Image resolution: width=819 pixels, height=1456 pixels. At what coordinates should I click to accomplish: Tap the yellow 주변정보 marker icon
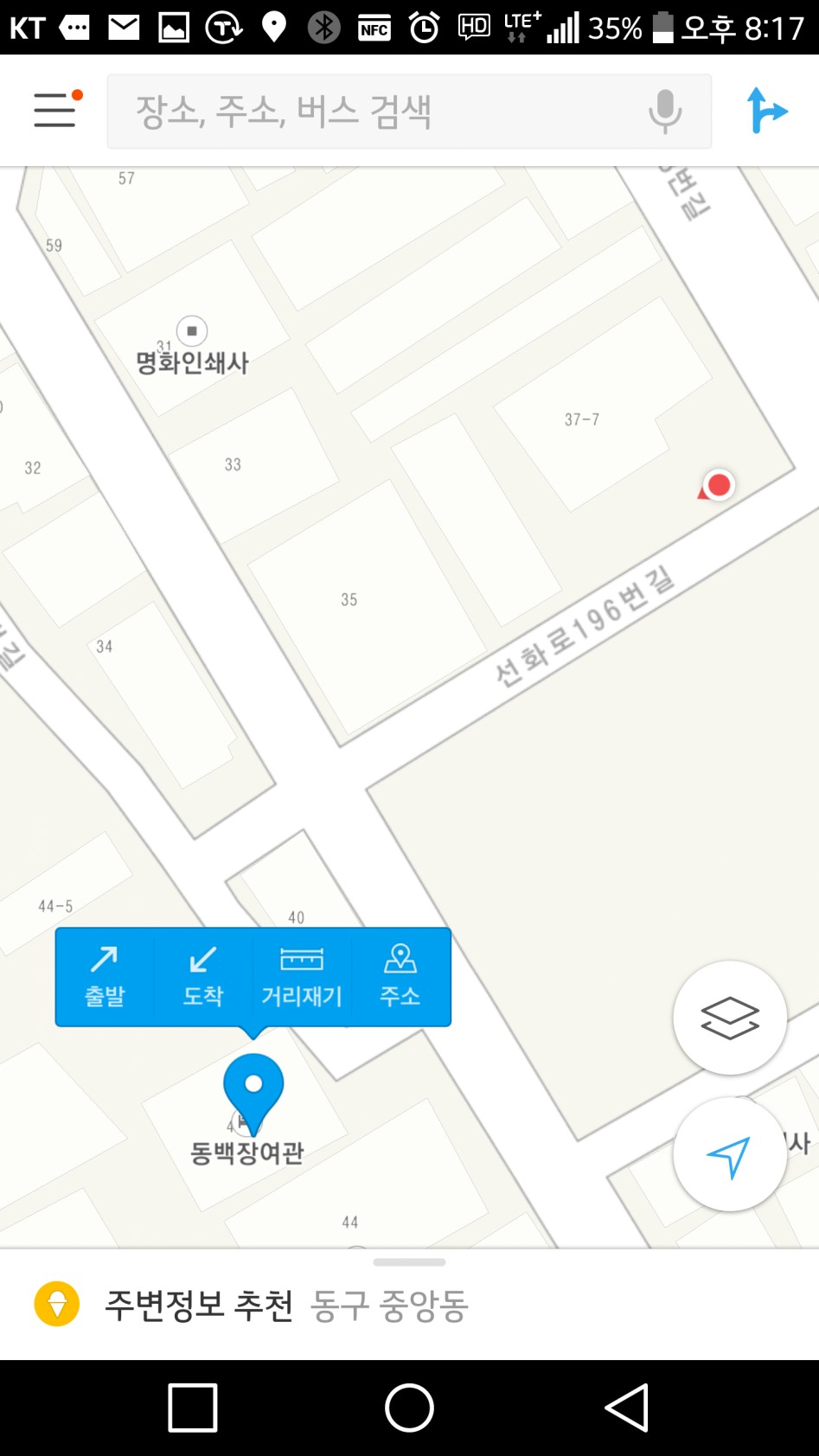point(55,1306)
